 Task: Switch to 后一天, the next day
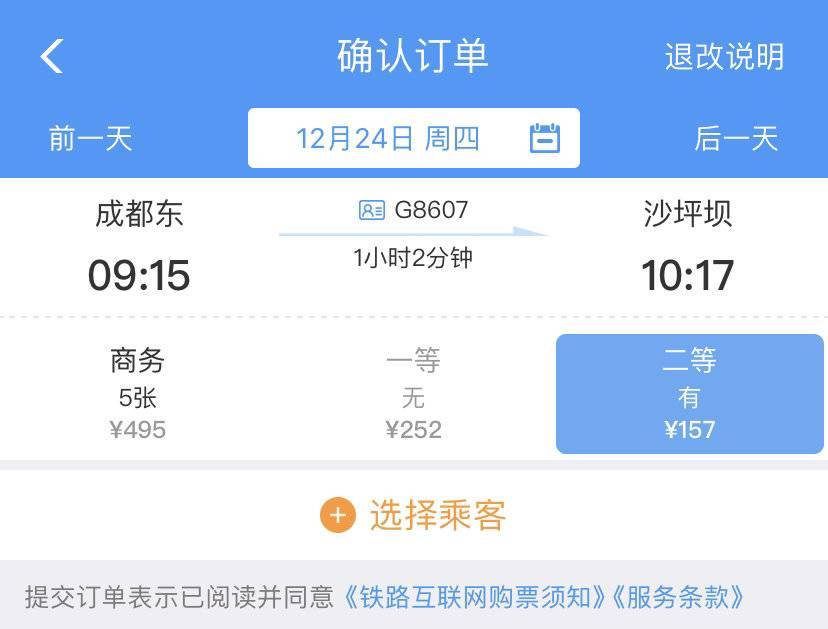(x=736, y=138)
